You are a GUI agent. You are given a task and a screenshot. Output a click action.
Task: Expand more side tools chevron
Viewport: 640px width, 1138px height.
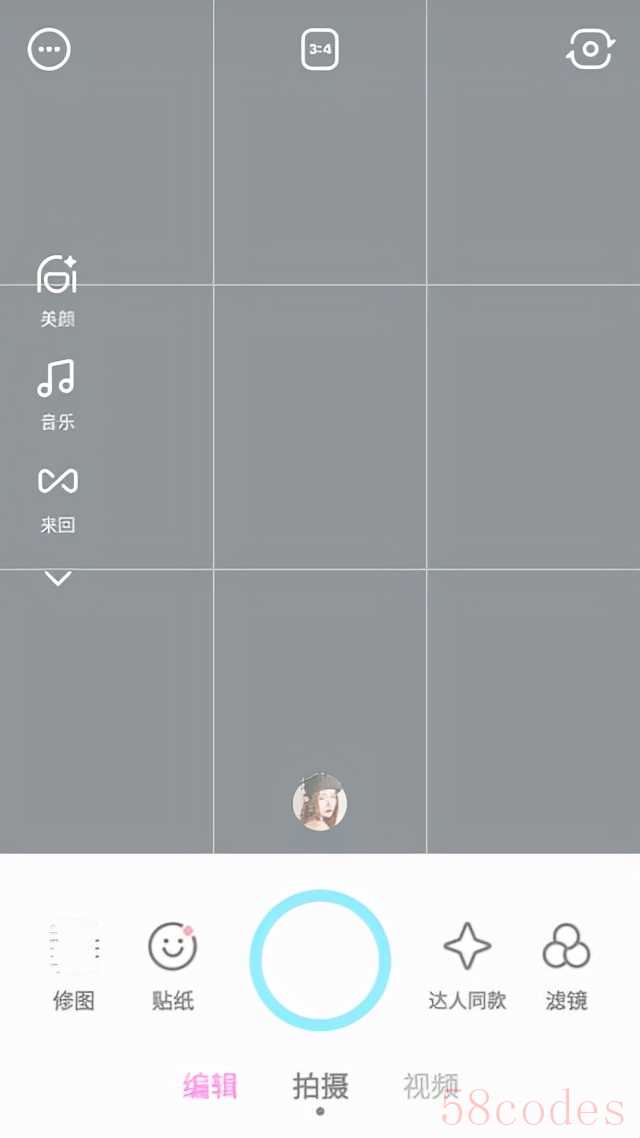[58, 578]
